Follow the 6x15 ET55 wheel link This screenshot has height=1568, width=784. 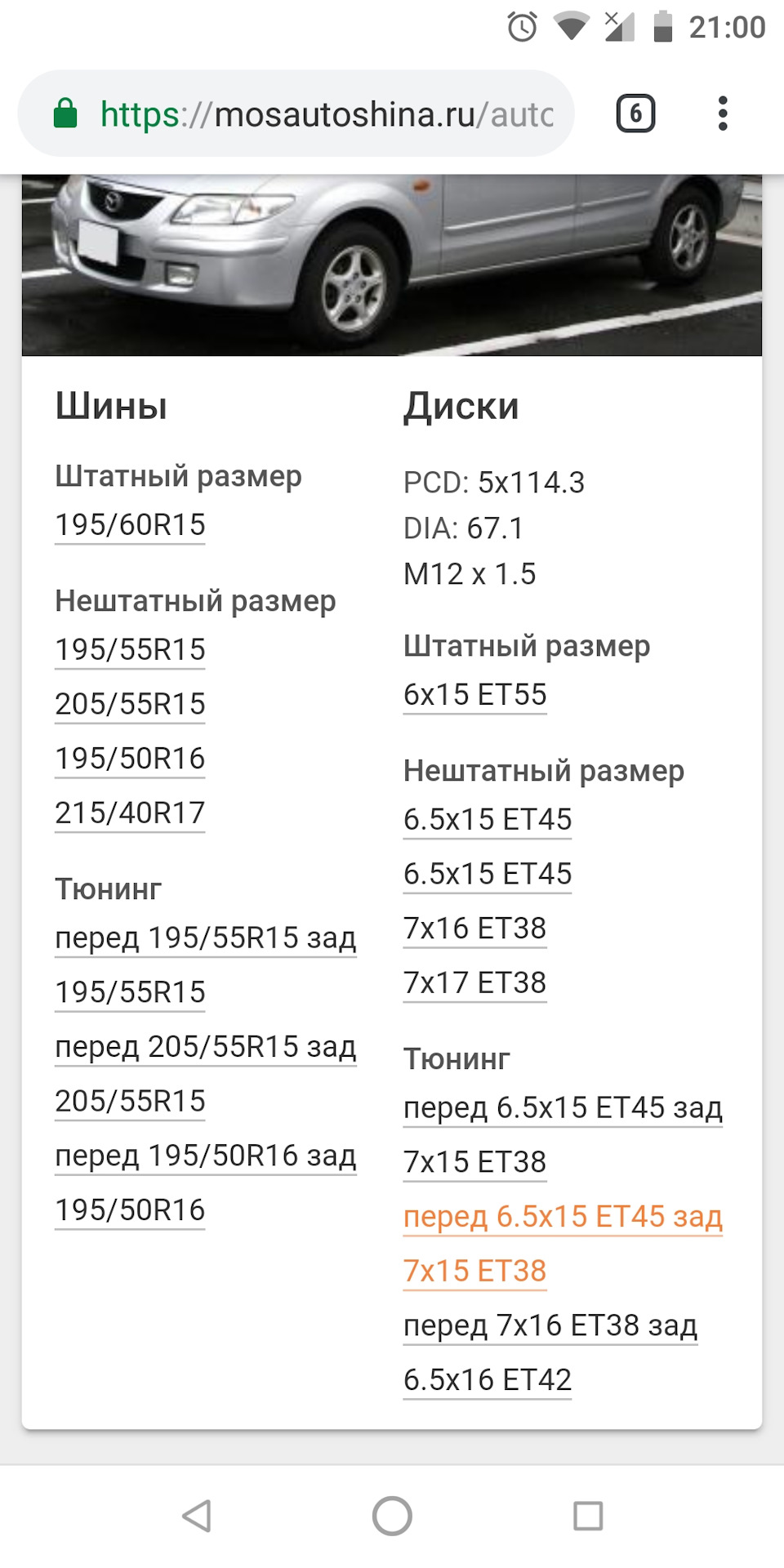474,694
